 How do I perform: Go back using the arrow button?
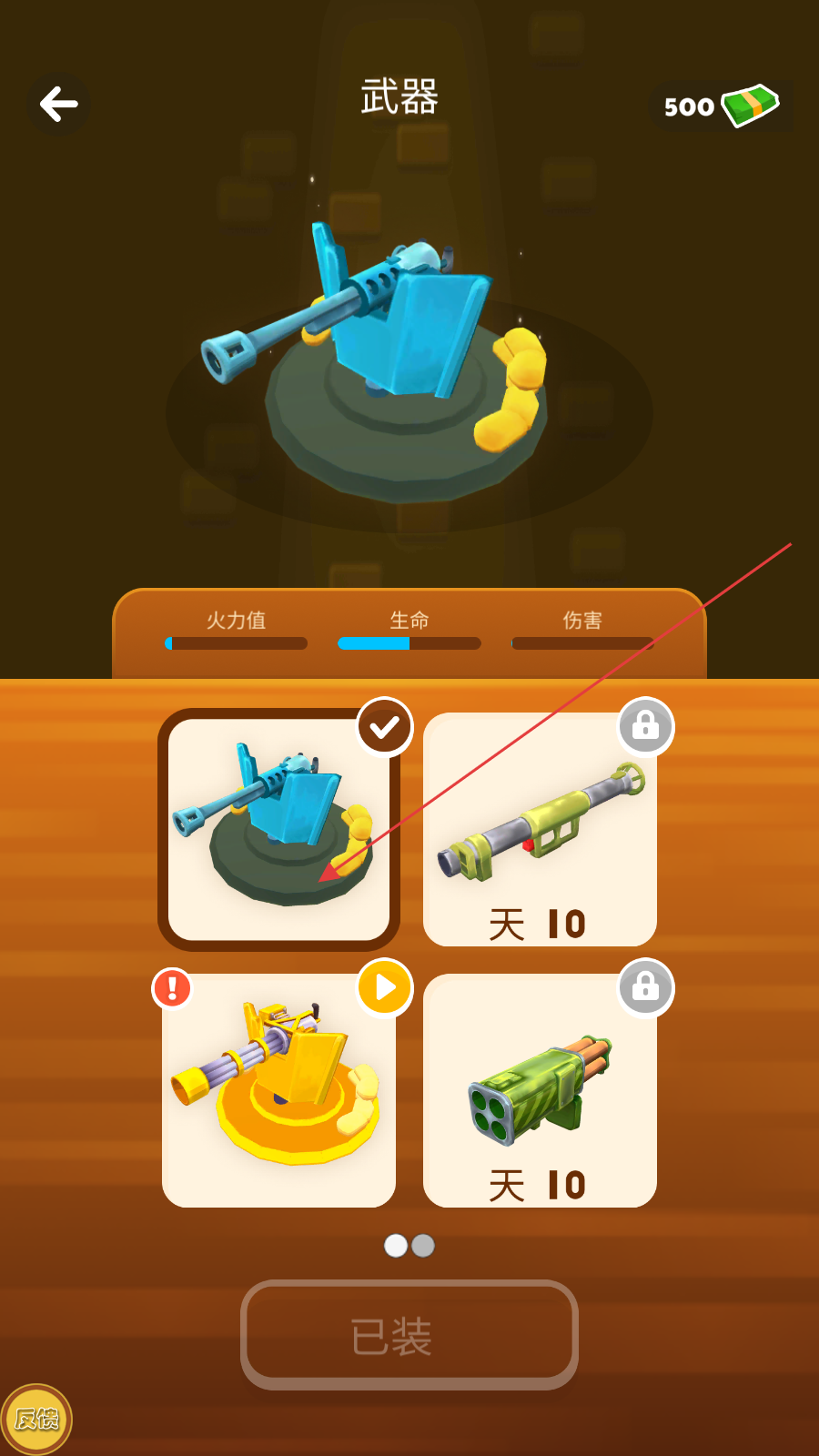(x=59, y=104)
